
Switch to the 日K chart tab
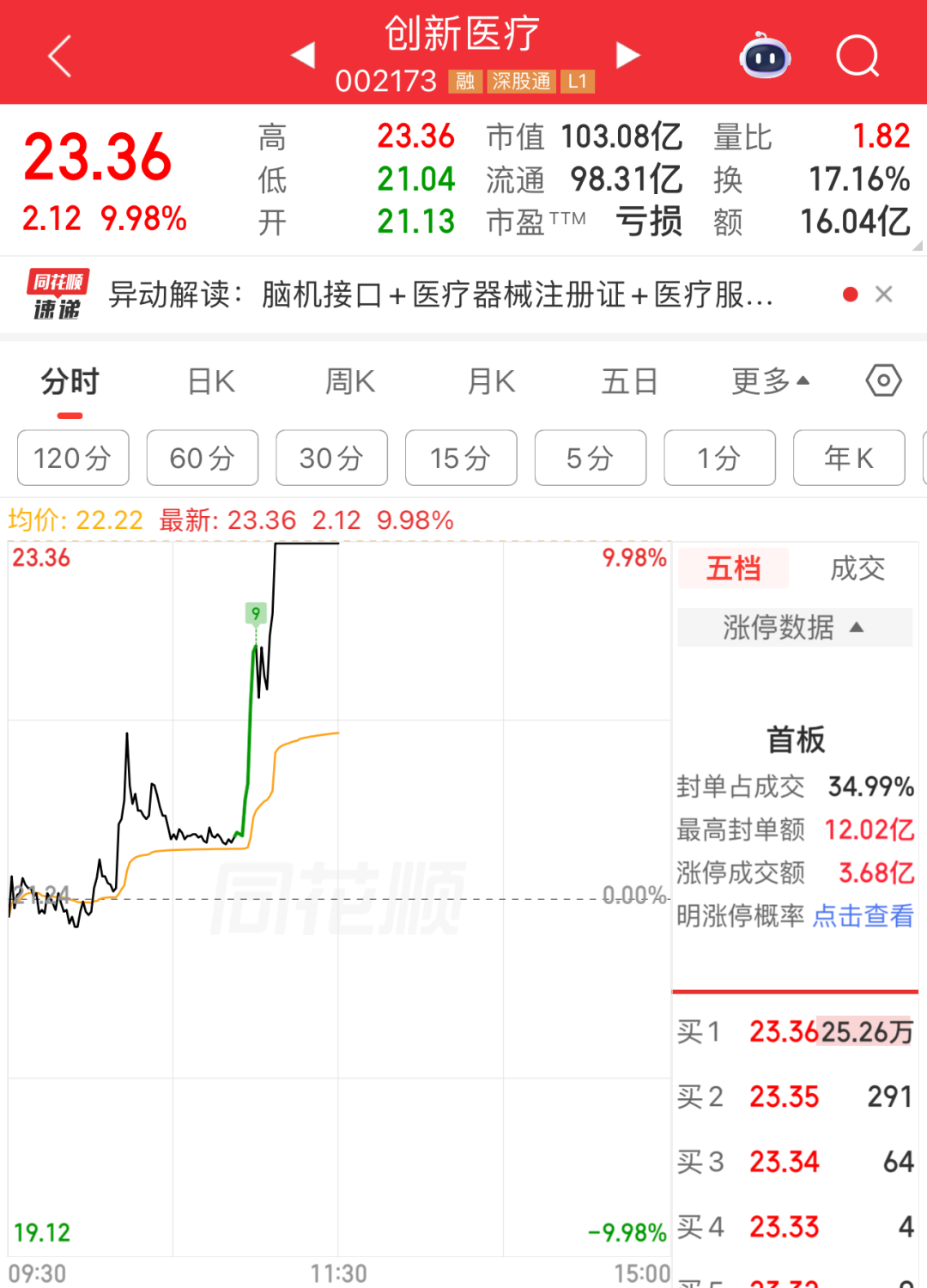click(x=211, y=381)
